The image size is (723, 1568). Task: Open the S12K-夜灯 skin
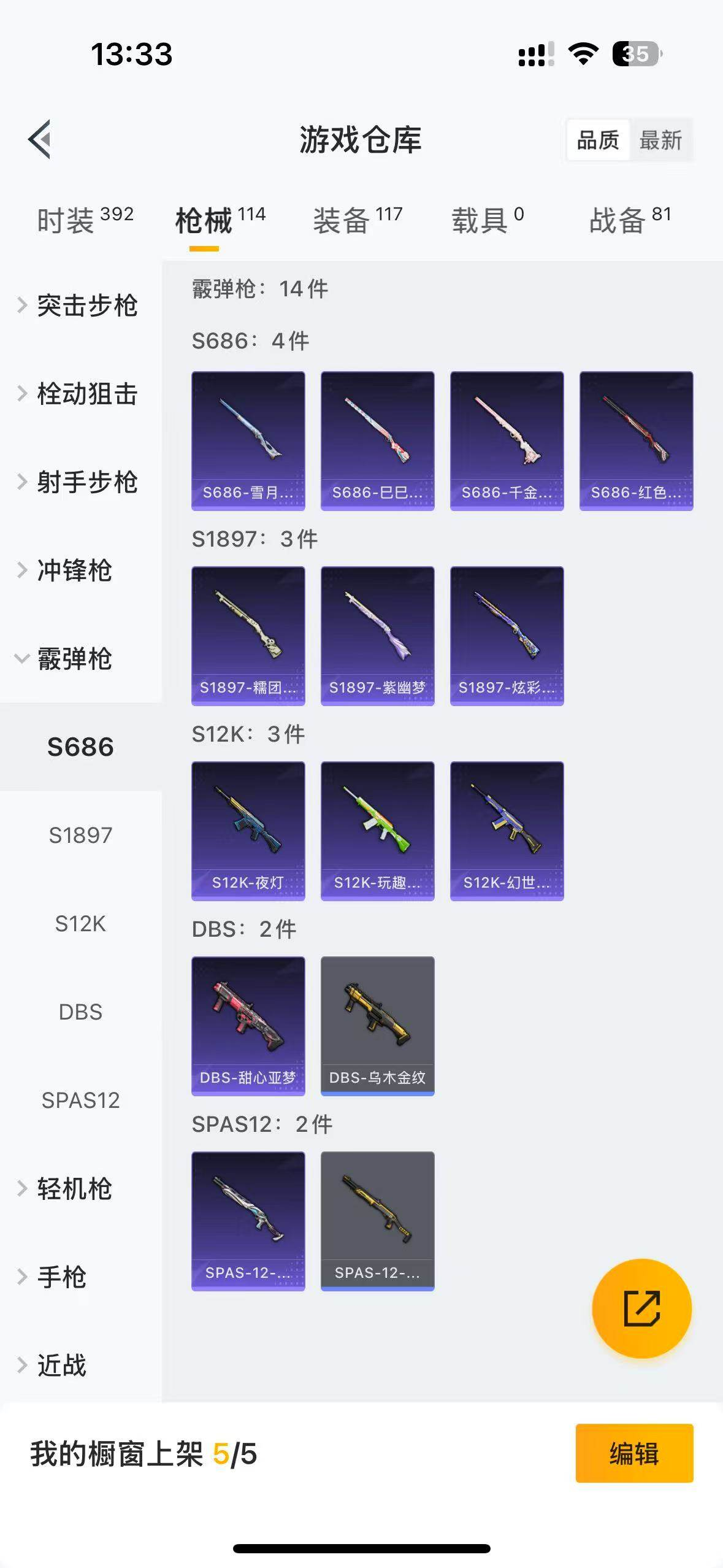coord(248,831)
